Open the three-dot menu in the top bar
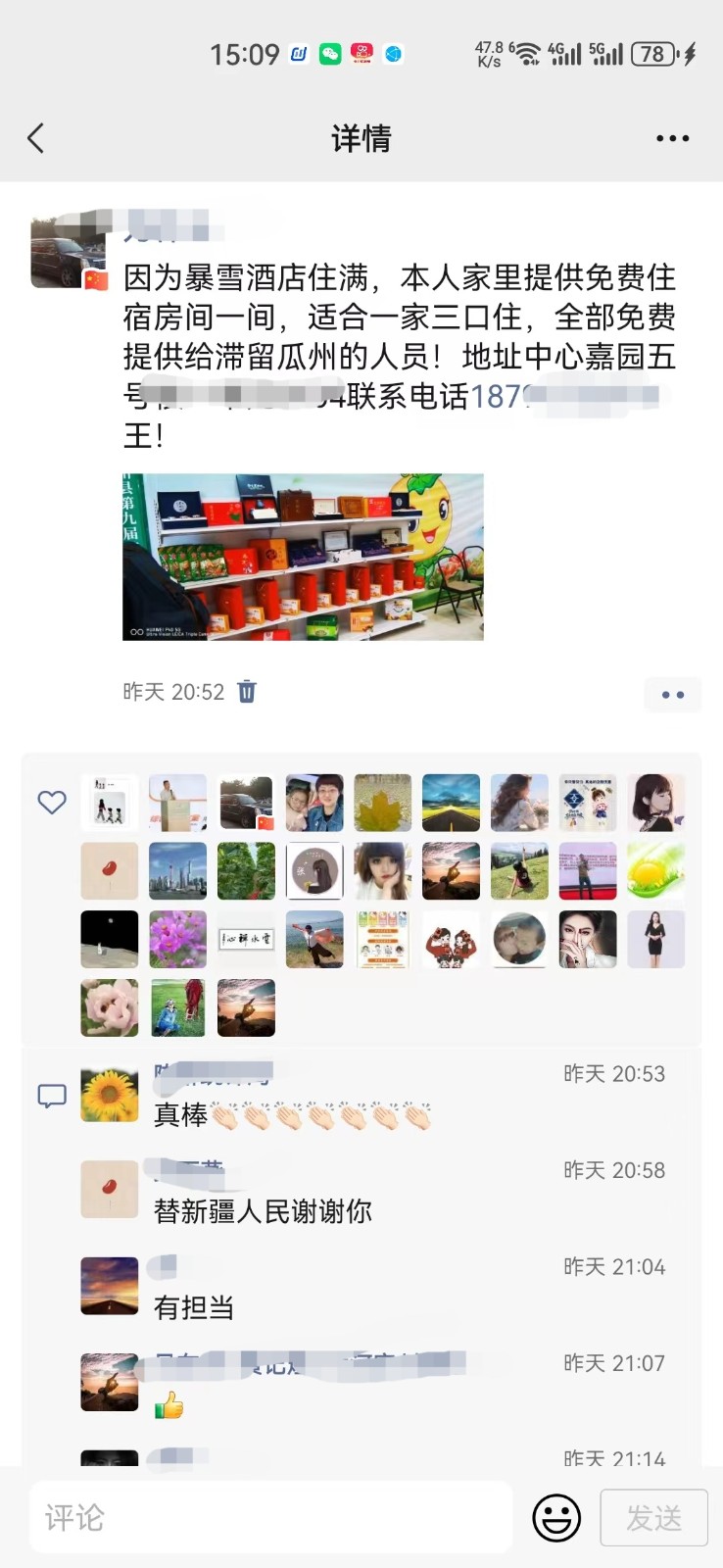Screen dimensions: 723x1568 pos(672,138)
